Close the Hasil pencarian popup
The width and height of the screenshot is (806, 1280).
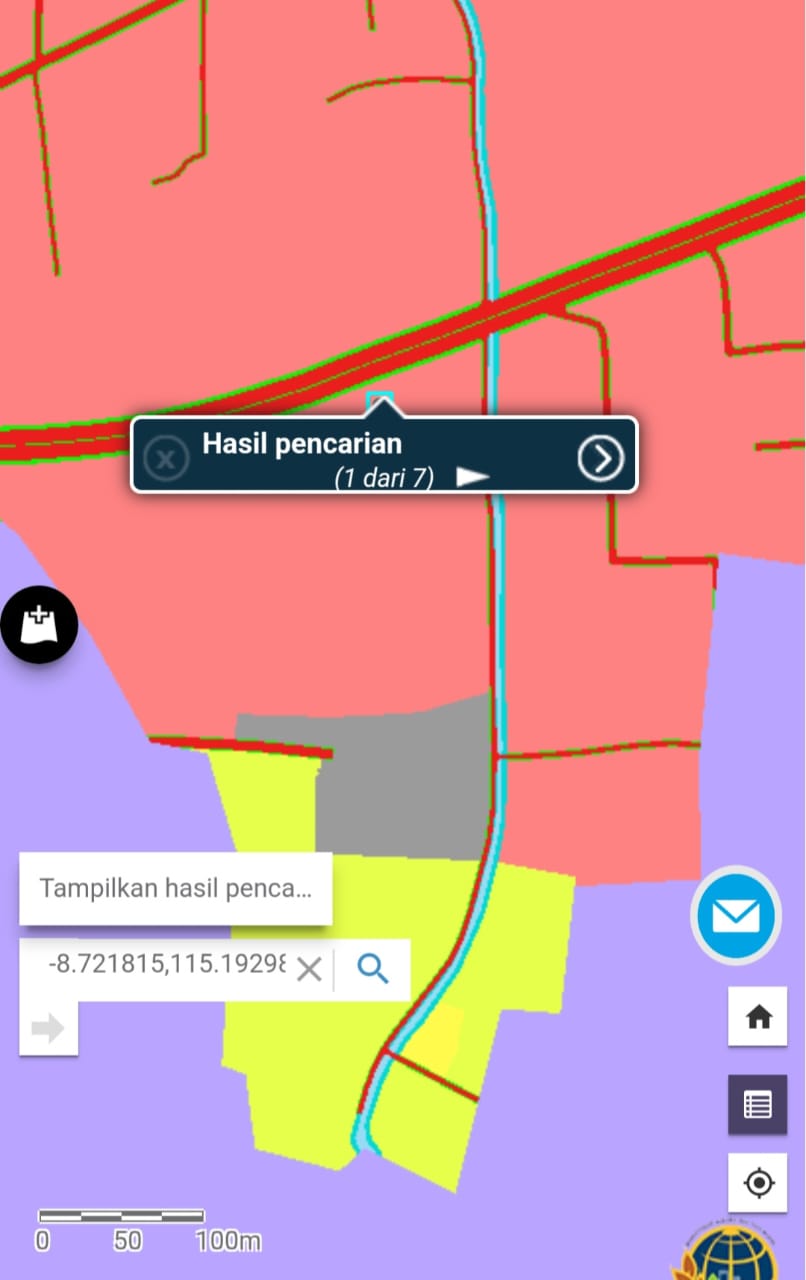167,459
